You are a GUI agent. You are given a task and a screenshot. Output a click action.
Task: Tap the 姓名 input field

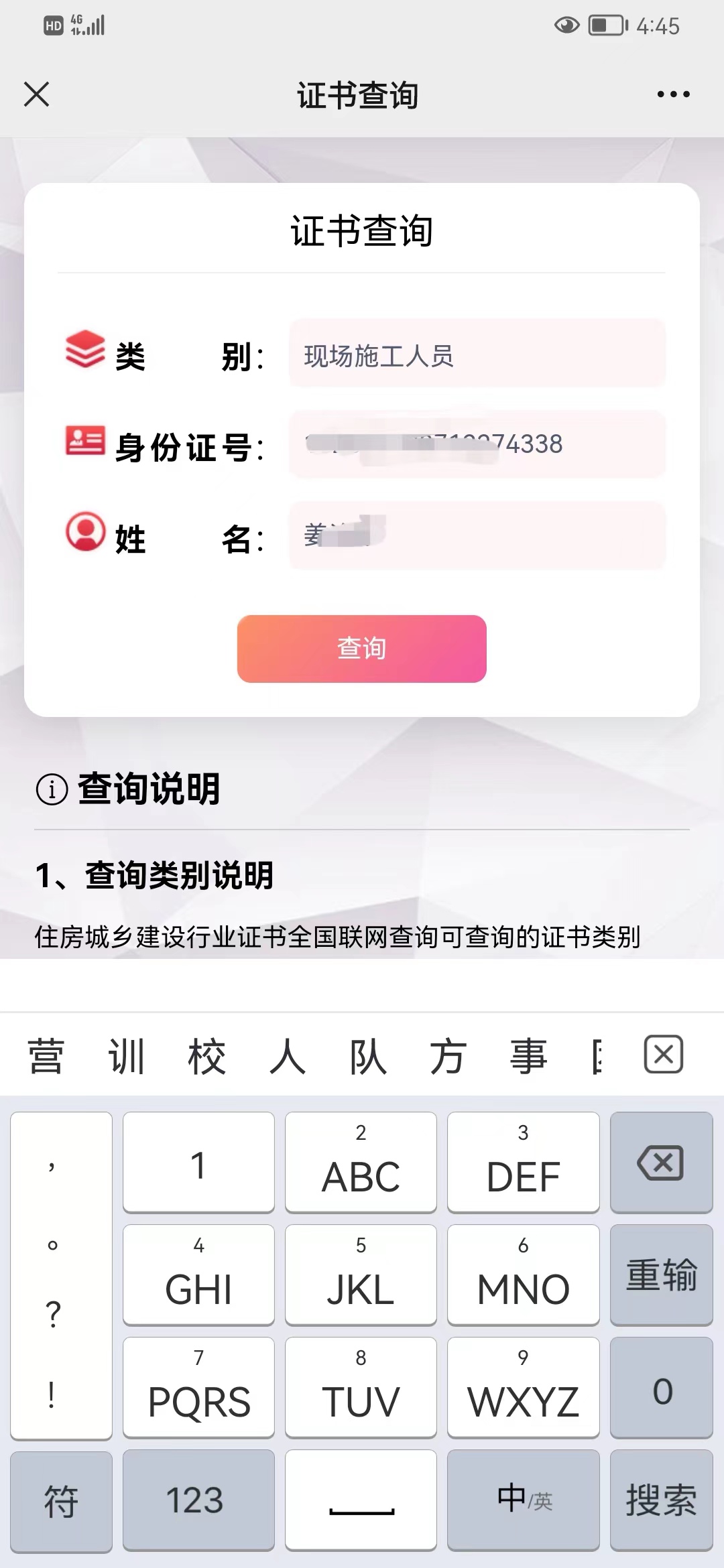coord(477,536)
